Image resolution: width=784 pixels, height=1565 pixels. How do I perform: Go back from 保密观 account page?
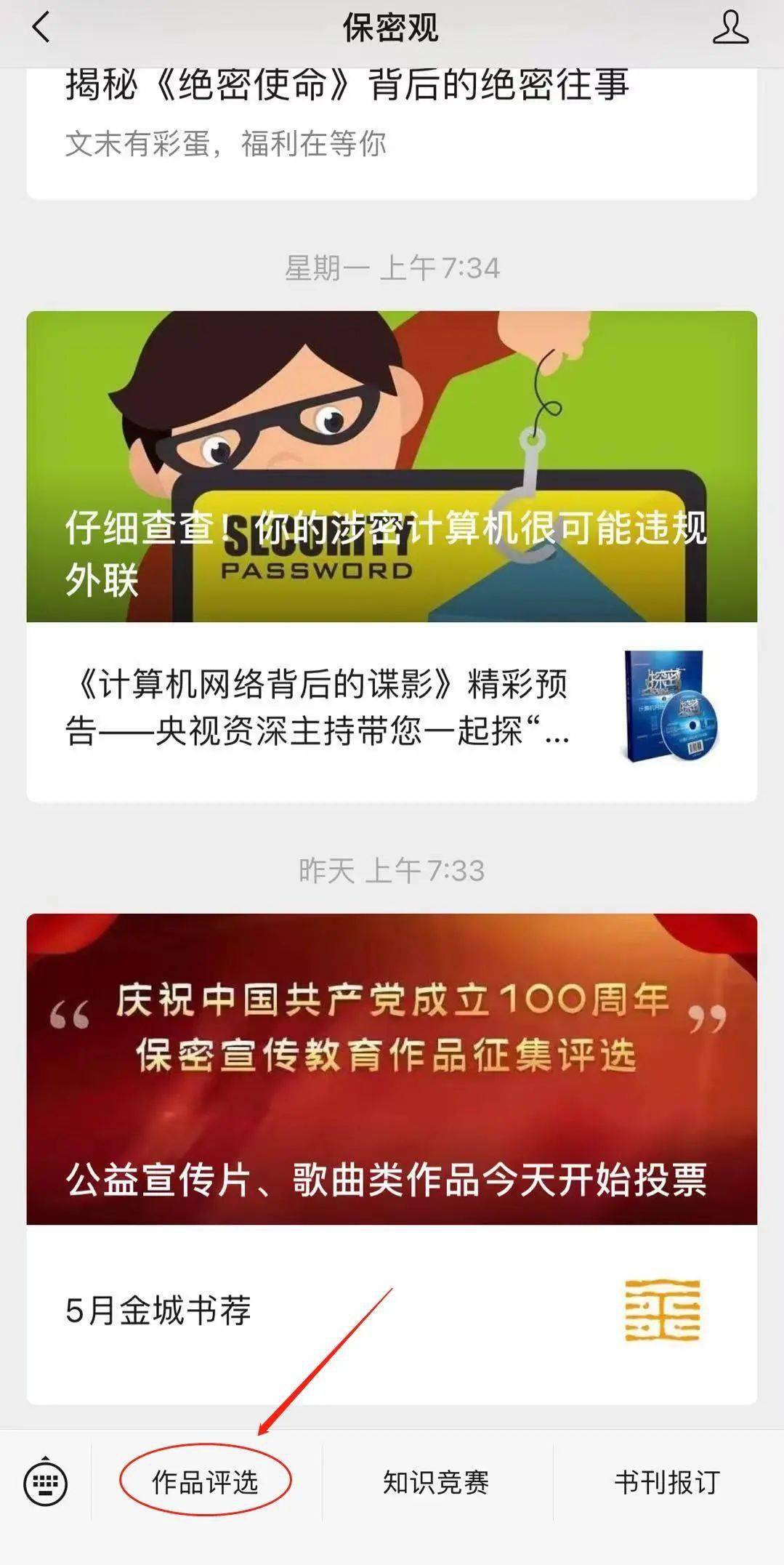point(41,28)
